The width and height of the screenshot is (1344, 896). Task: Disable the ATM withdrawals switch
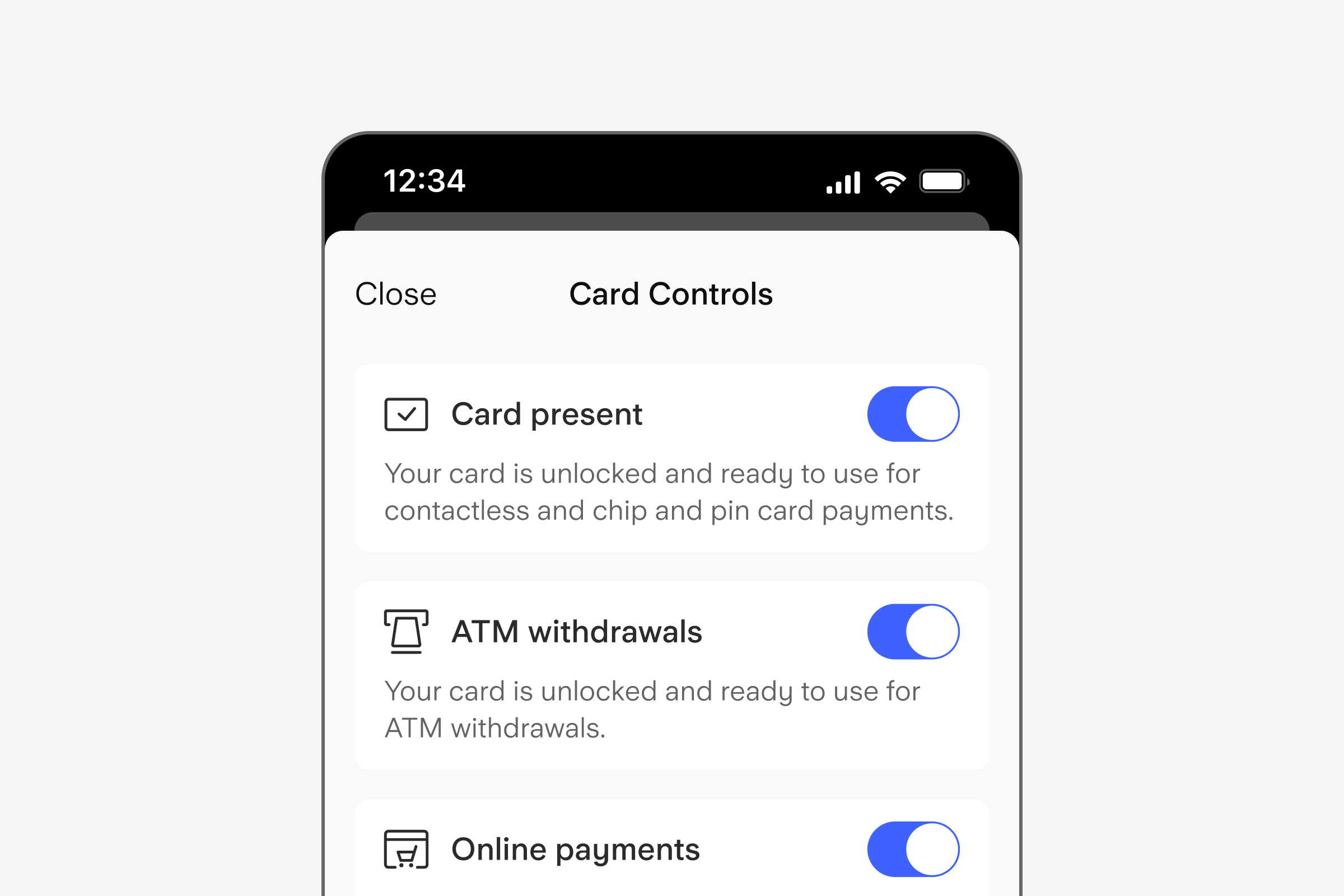pos(913,632)
